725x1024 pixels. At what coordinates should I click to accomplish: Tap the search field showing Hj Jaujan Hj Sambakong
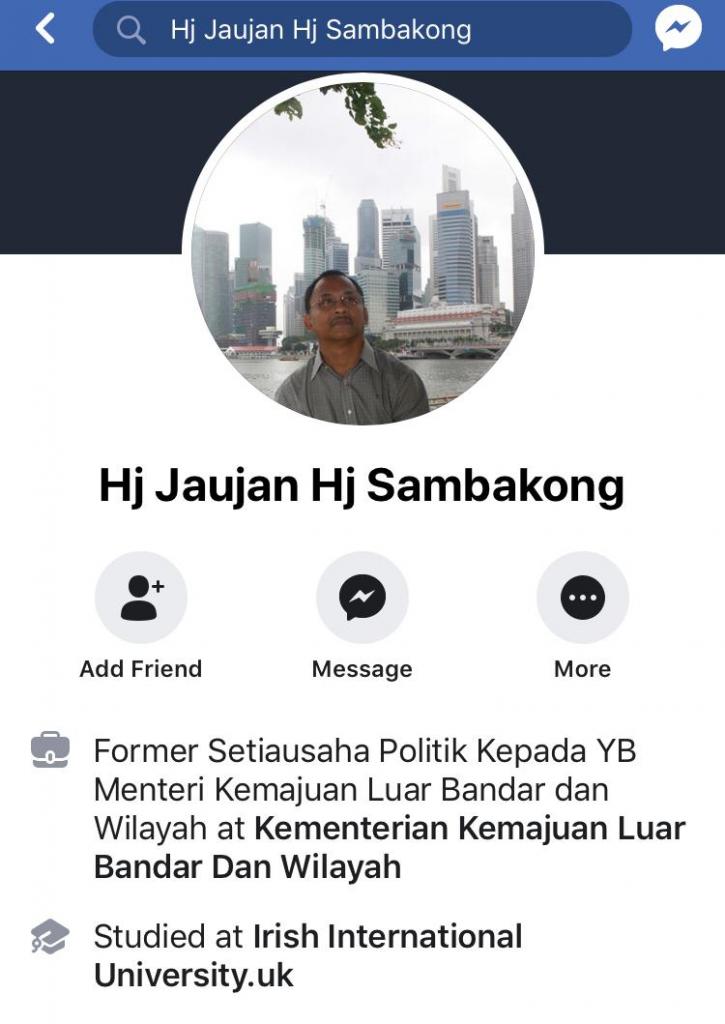point(362,30)
